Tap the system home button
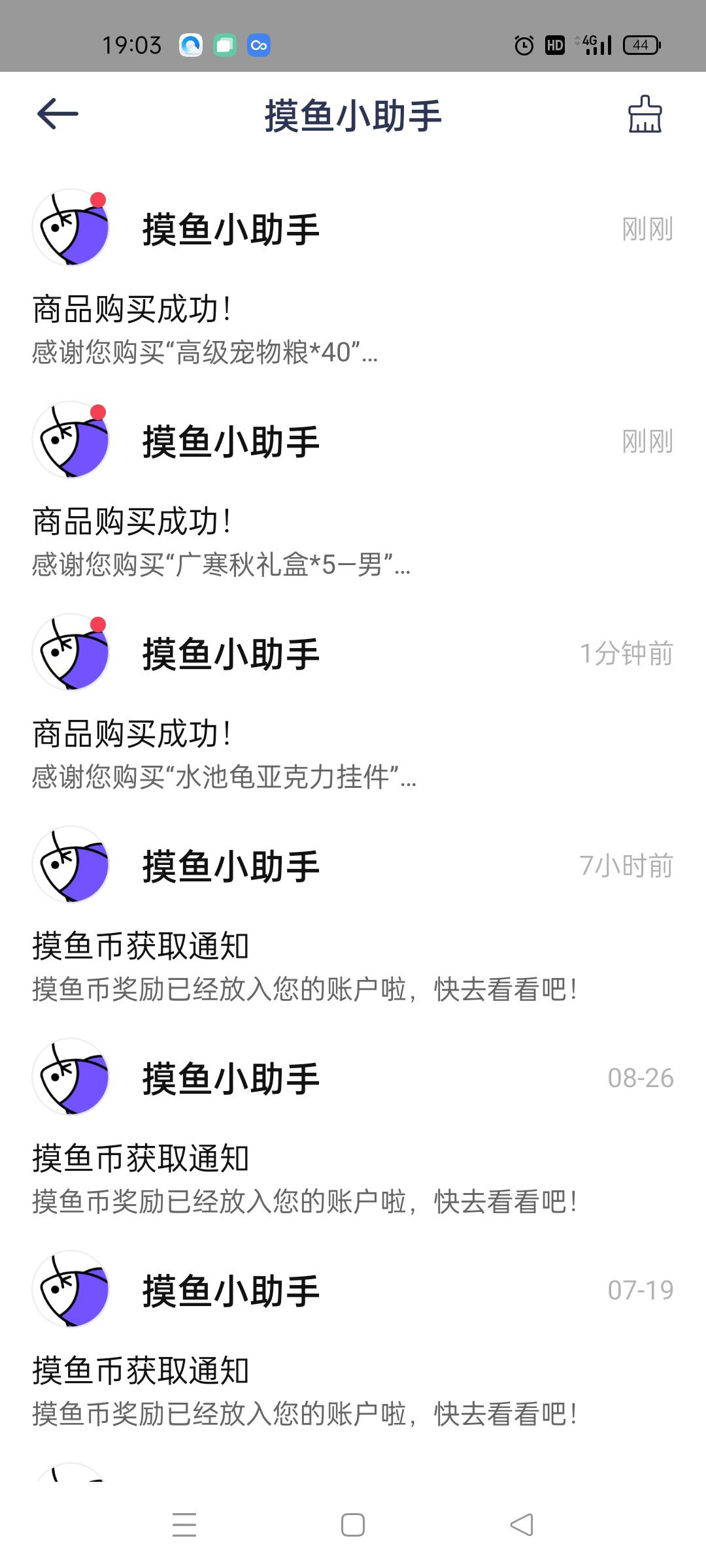The width and height of the screenshot is (706, 1568). tap(353, 1525)
